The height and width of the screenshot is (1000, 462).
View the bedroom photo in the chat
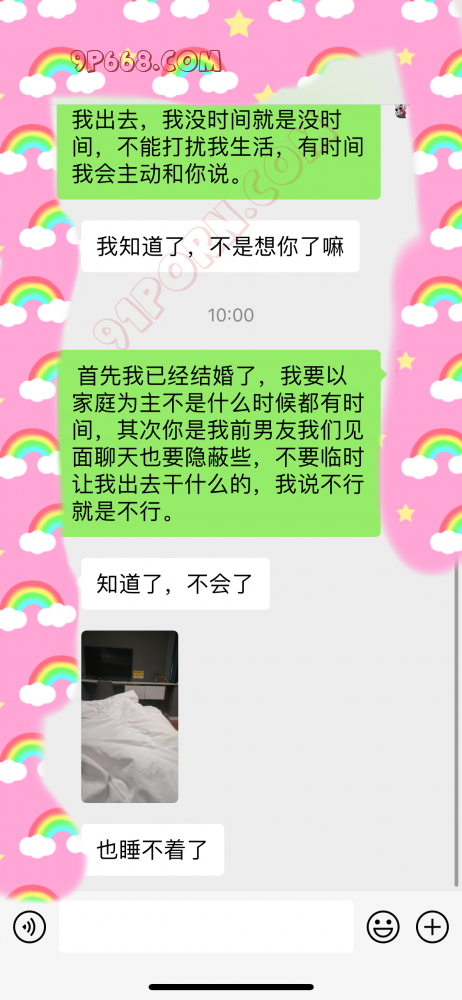tap(130, 716)
